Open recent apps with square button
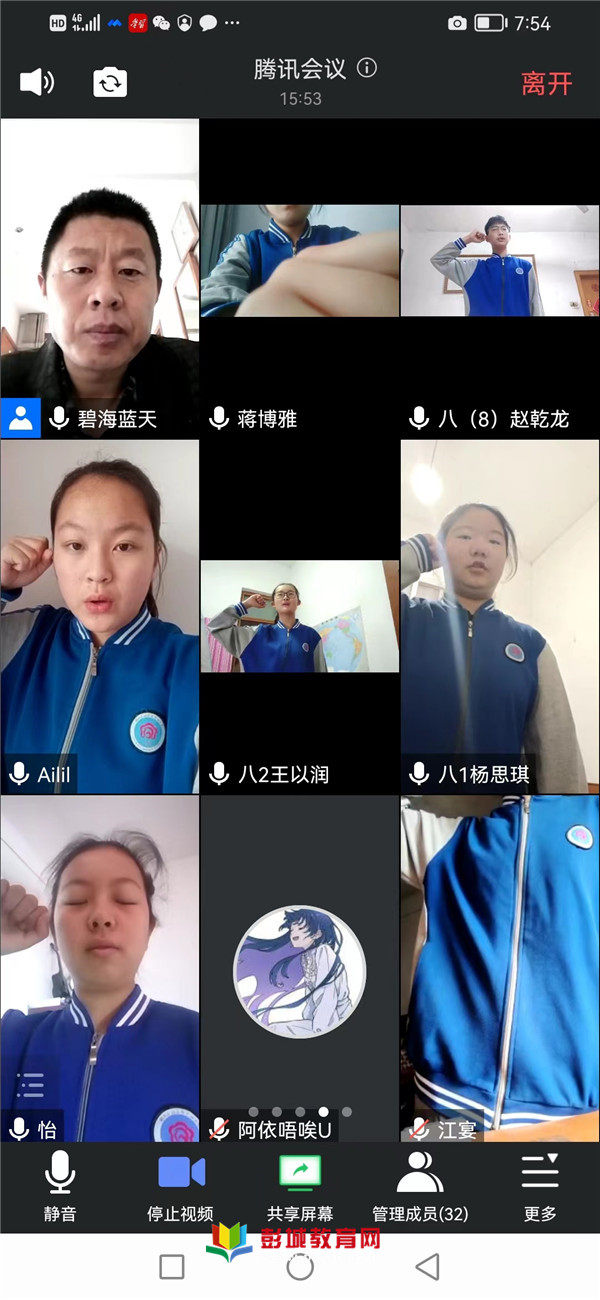Screen dimensions: 600x1300 (172, 1267)
